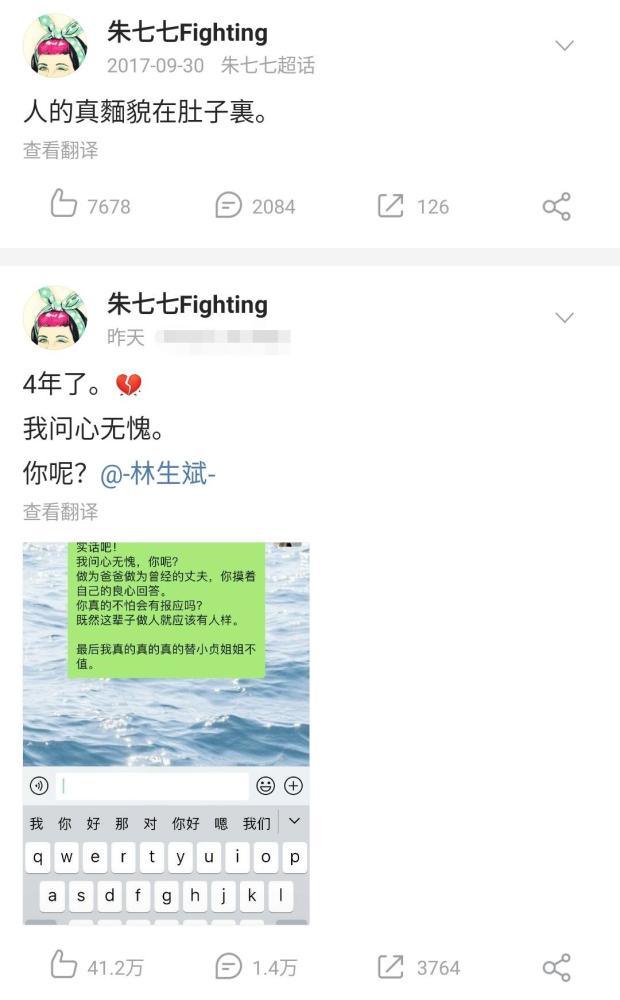Repost the post showing 126 reposts
620x1000 pixels.
tap(413, 206)
